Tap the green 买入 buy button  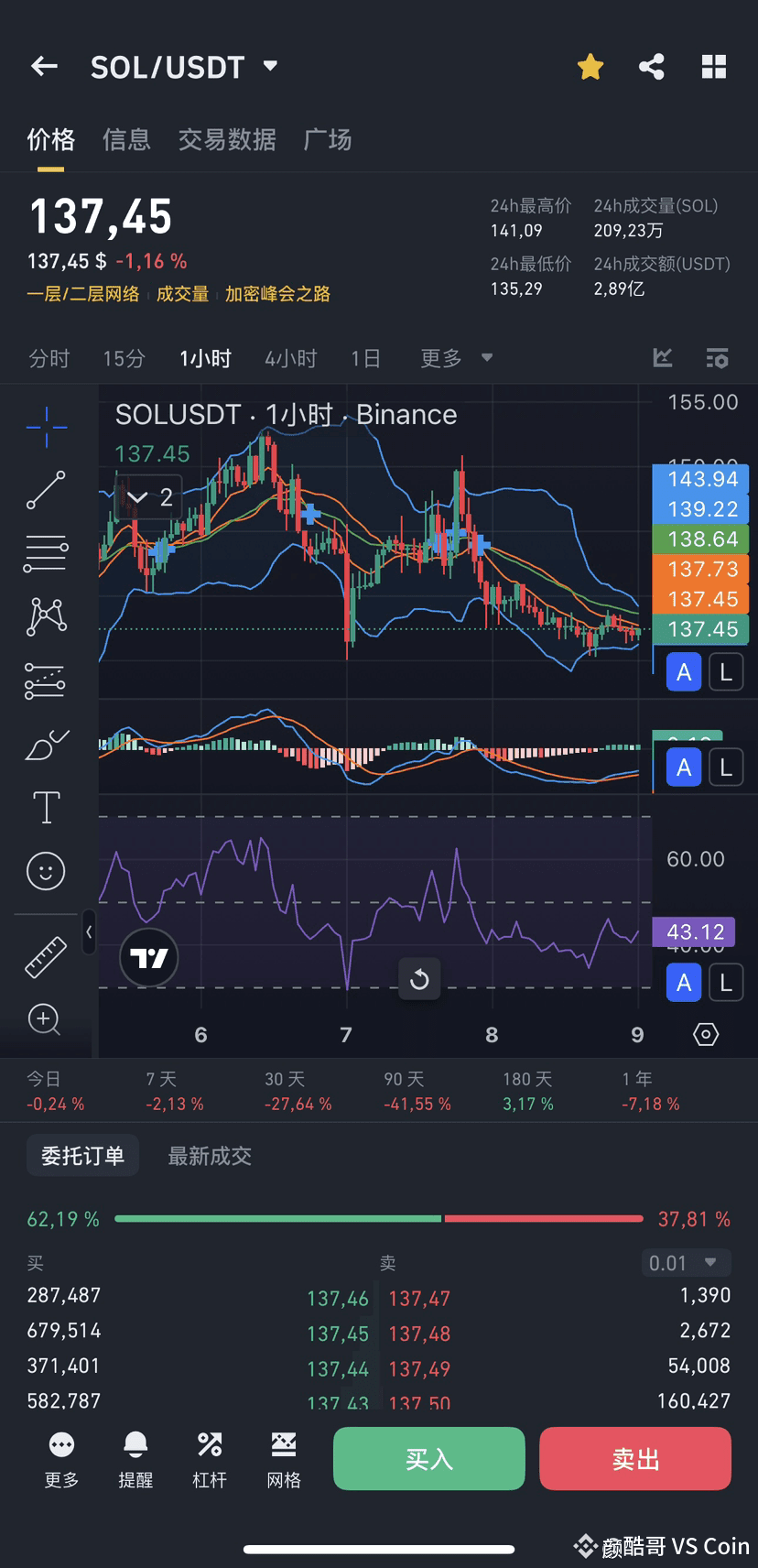coord(428,1458)
